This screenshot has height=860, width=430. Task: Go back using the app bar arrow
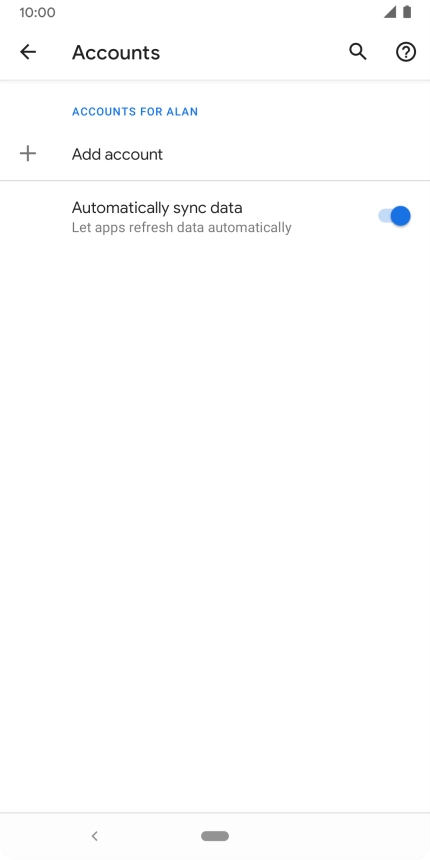tap(28, 52)
